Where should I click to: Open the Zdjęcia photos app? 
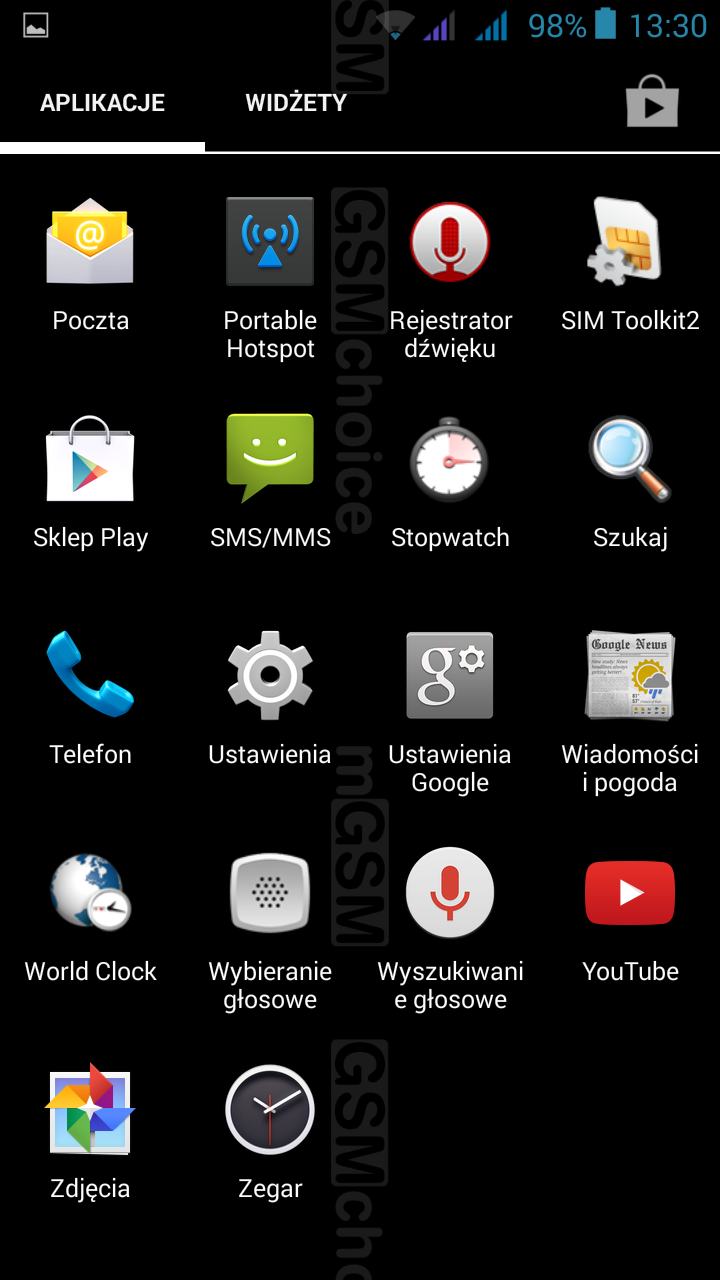[90, 1110]
